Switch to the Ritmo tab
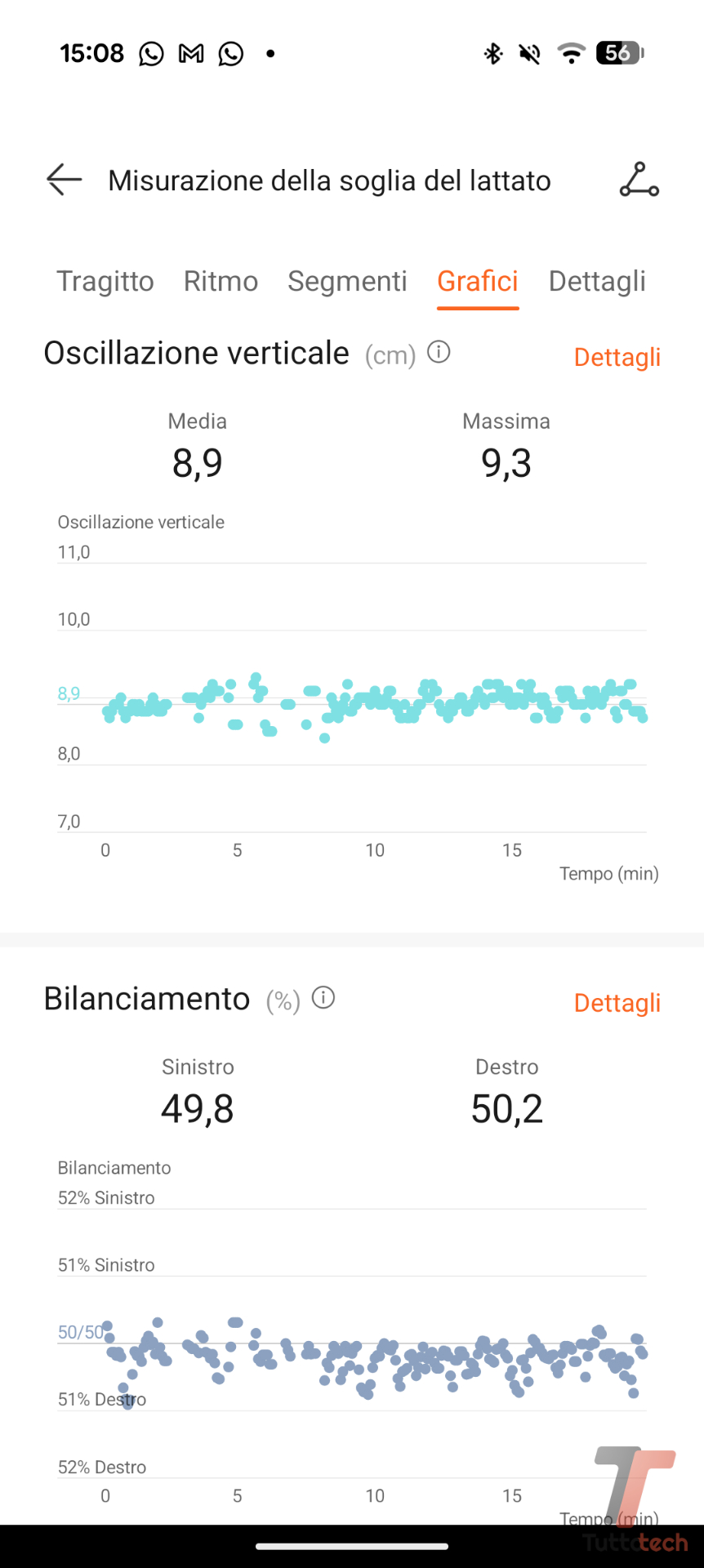The height and width of the screenshot is (1568, 704). tap(221, 281)
